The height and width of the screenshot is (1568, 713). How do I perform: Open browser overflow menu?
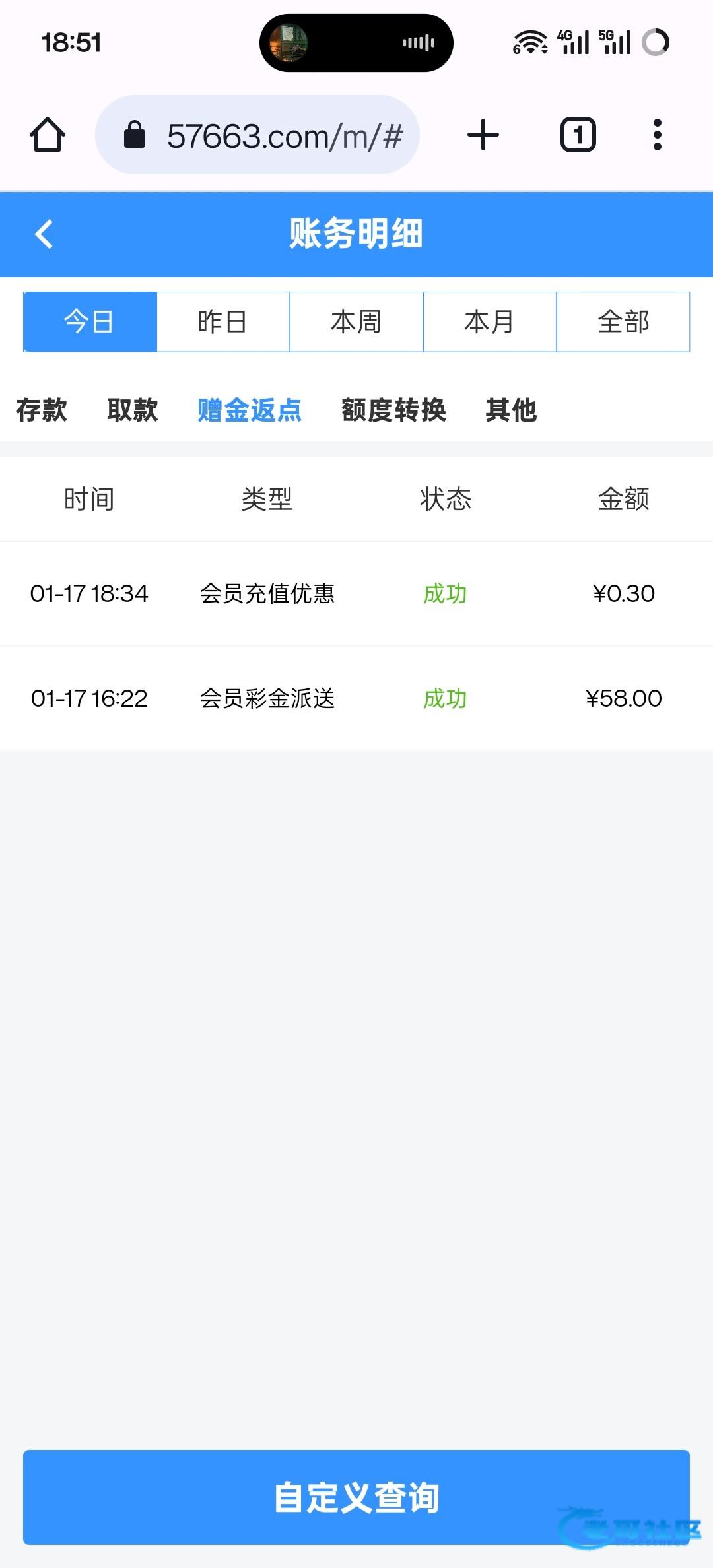[657, 135]
